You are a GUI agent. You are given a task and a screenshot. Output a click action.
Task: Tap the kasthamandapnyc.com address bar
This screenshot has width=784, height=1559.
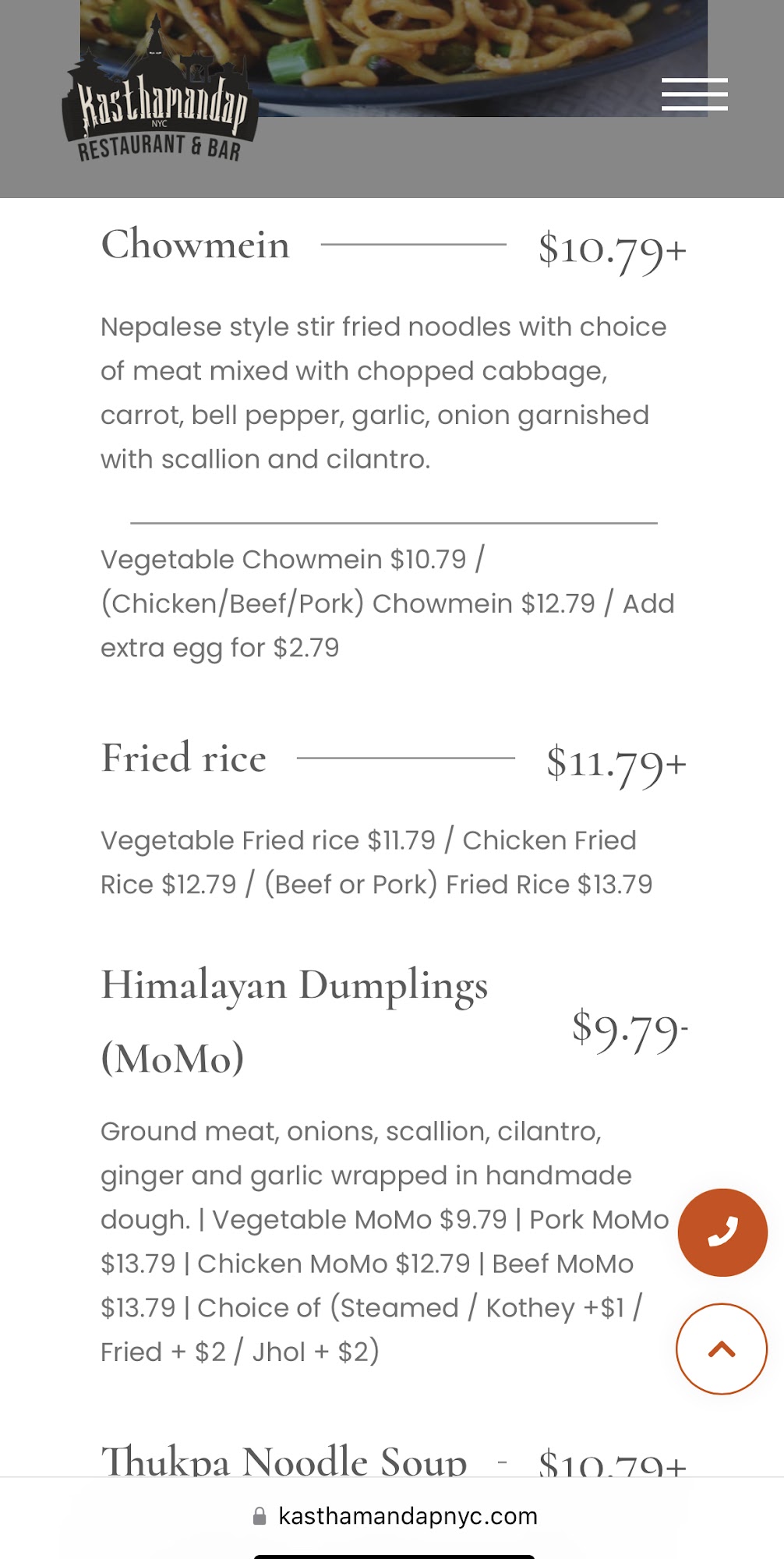click(394, 1515)
